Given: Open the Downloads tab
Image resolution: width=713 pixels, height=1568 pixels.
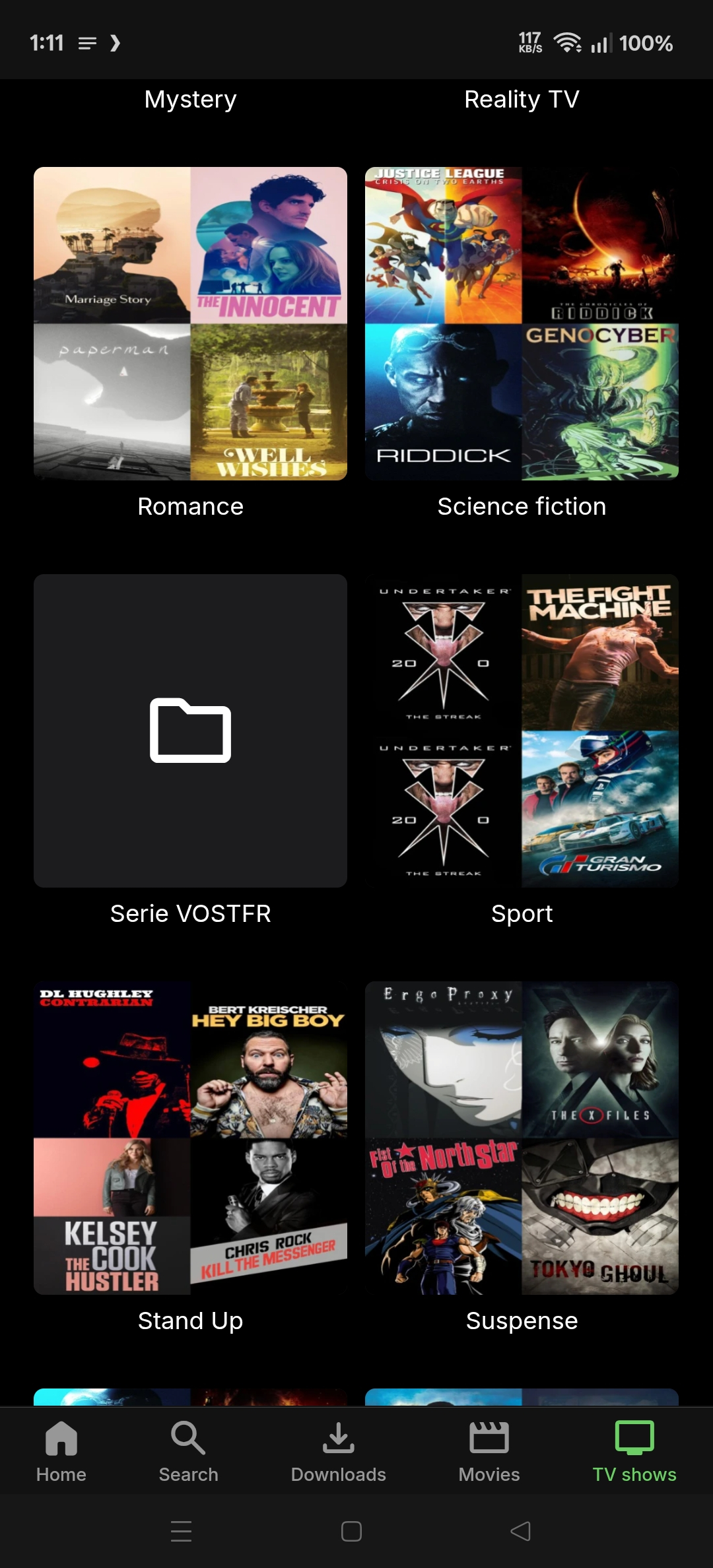Looking at the screenshot, I should tap(338, 1451).
